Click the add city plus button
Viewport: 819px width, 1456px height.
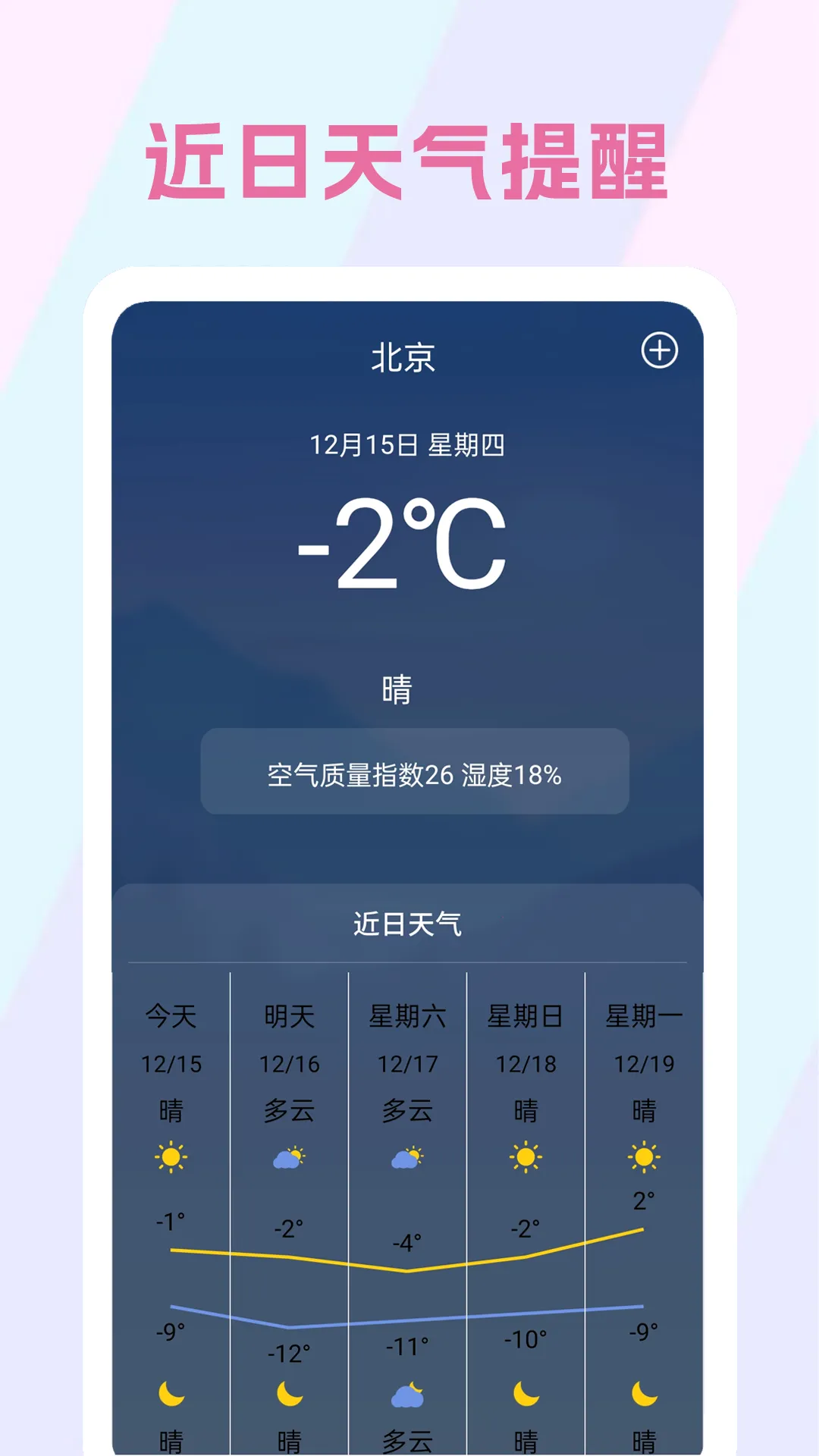659,351
